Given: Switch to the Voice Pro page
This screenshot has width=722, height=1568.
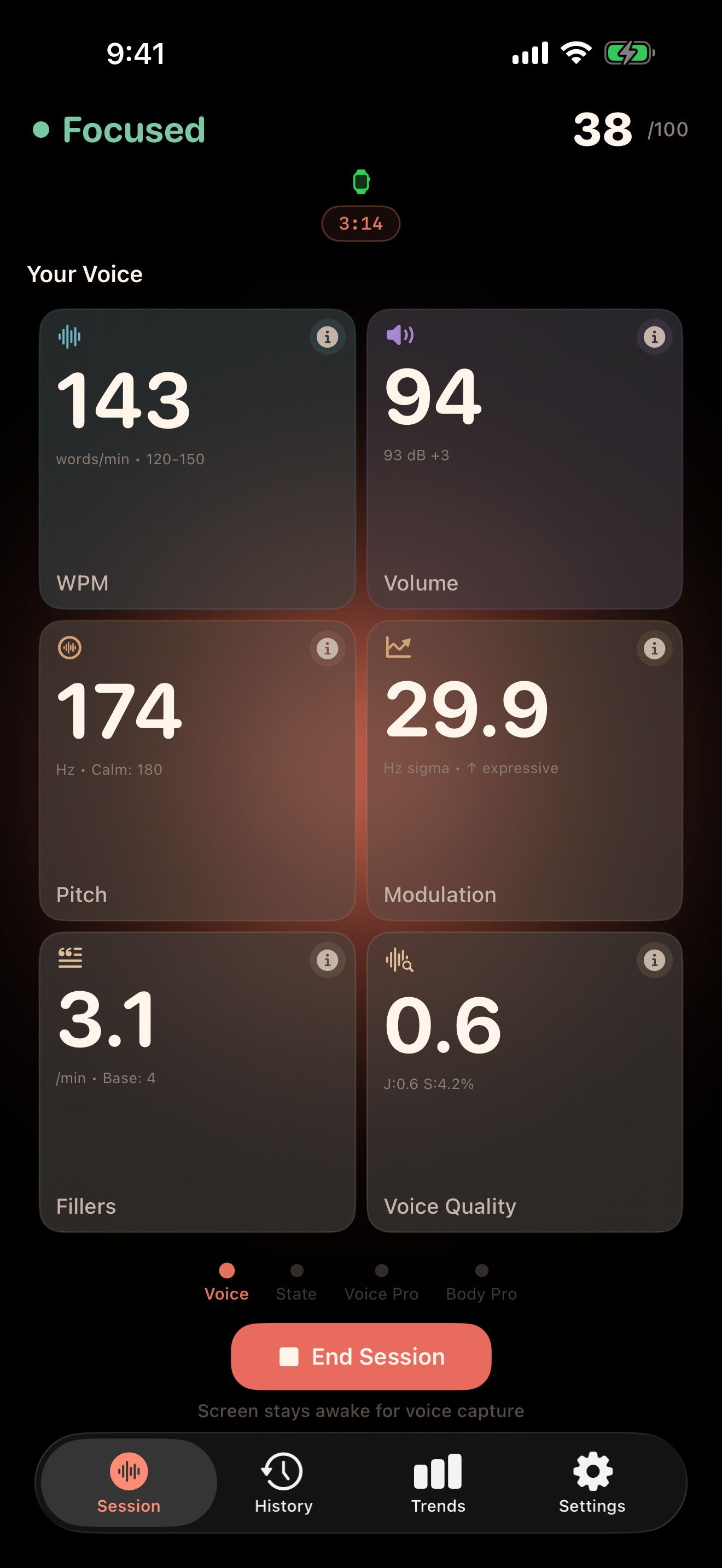Looking at the screenshot, I should tap(382, 1283).
